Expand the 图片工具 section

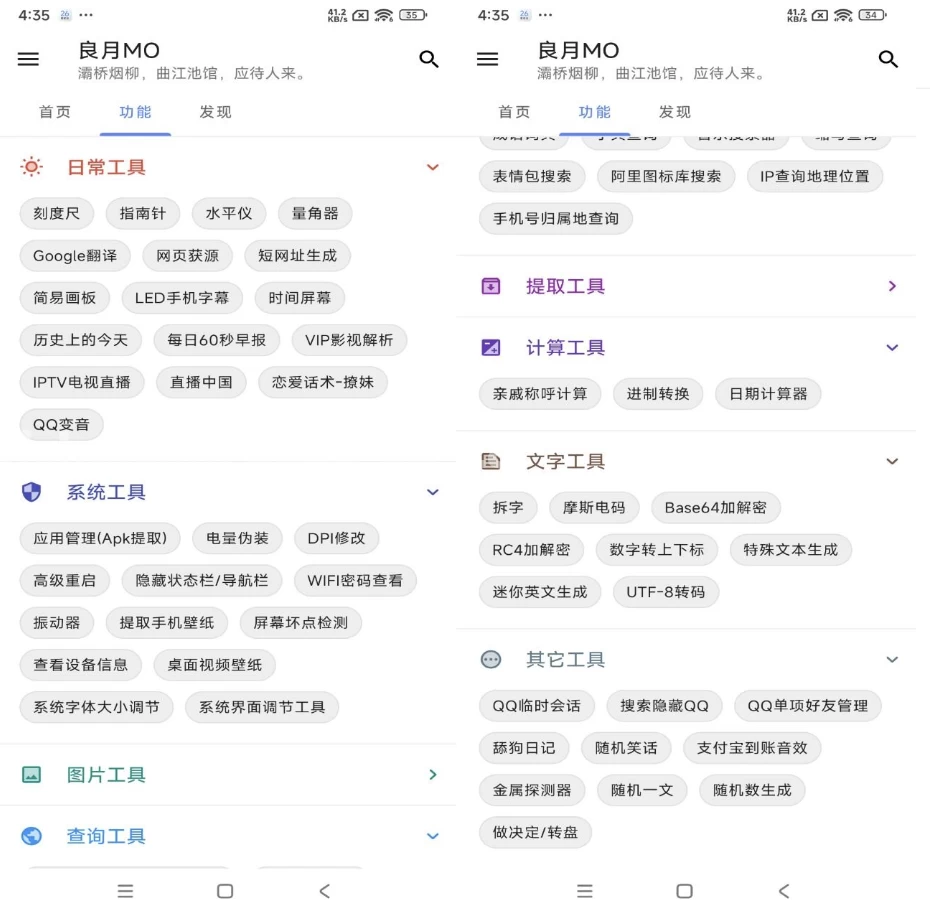coord(432,774)
